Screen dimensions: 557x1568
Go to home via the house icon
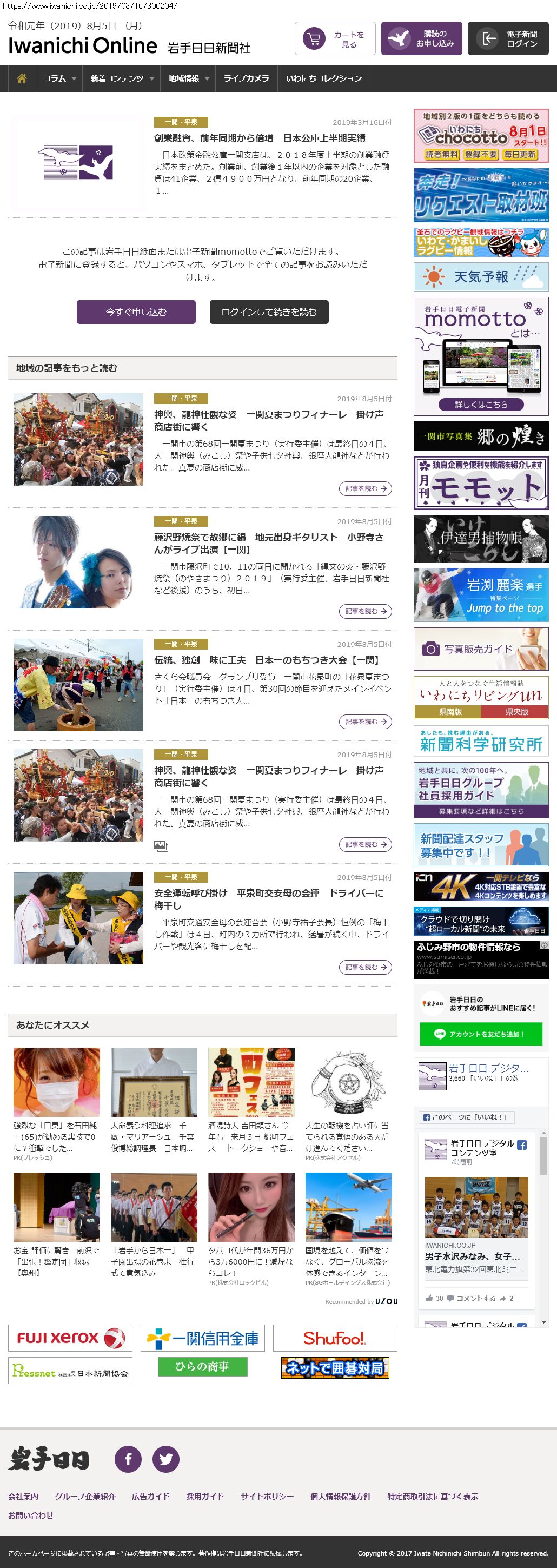(21, 78)
